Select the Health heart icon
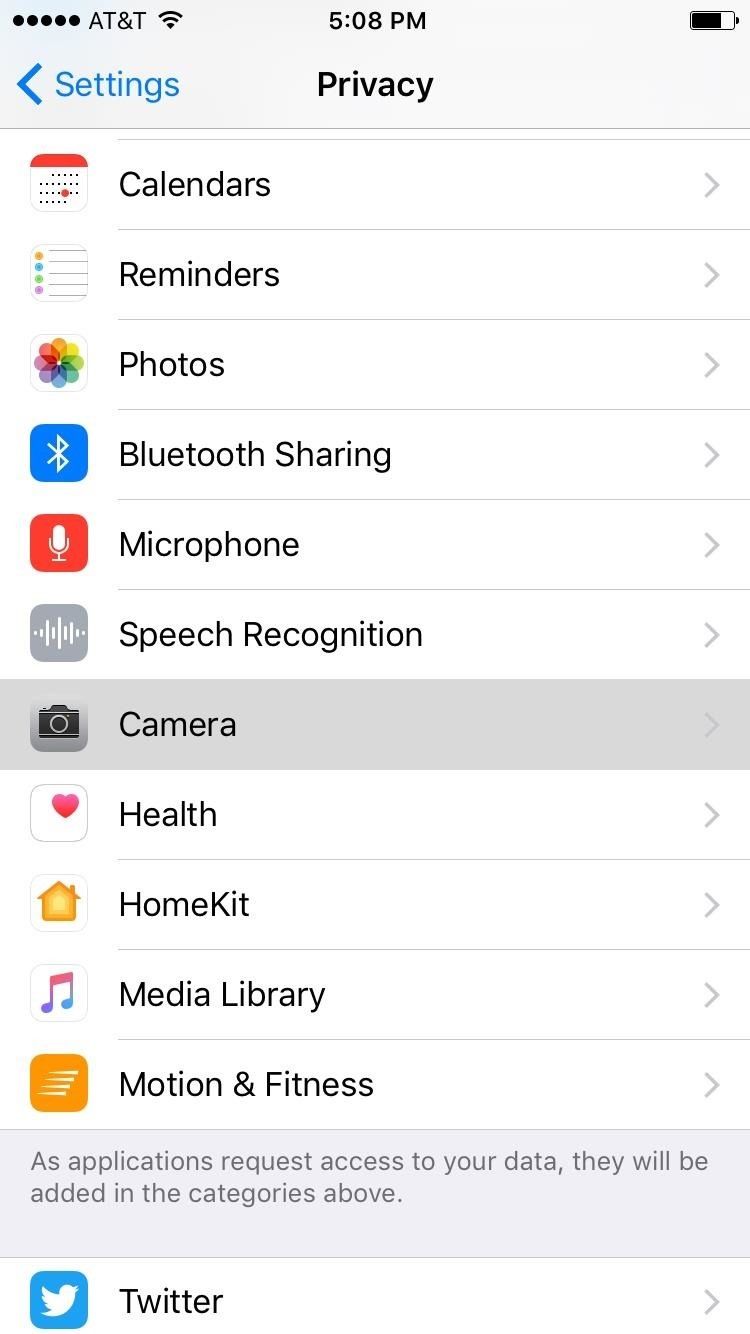Screen dimensions: 750x1334 tap(58, 814)
